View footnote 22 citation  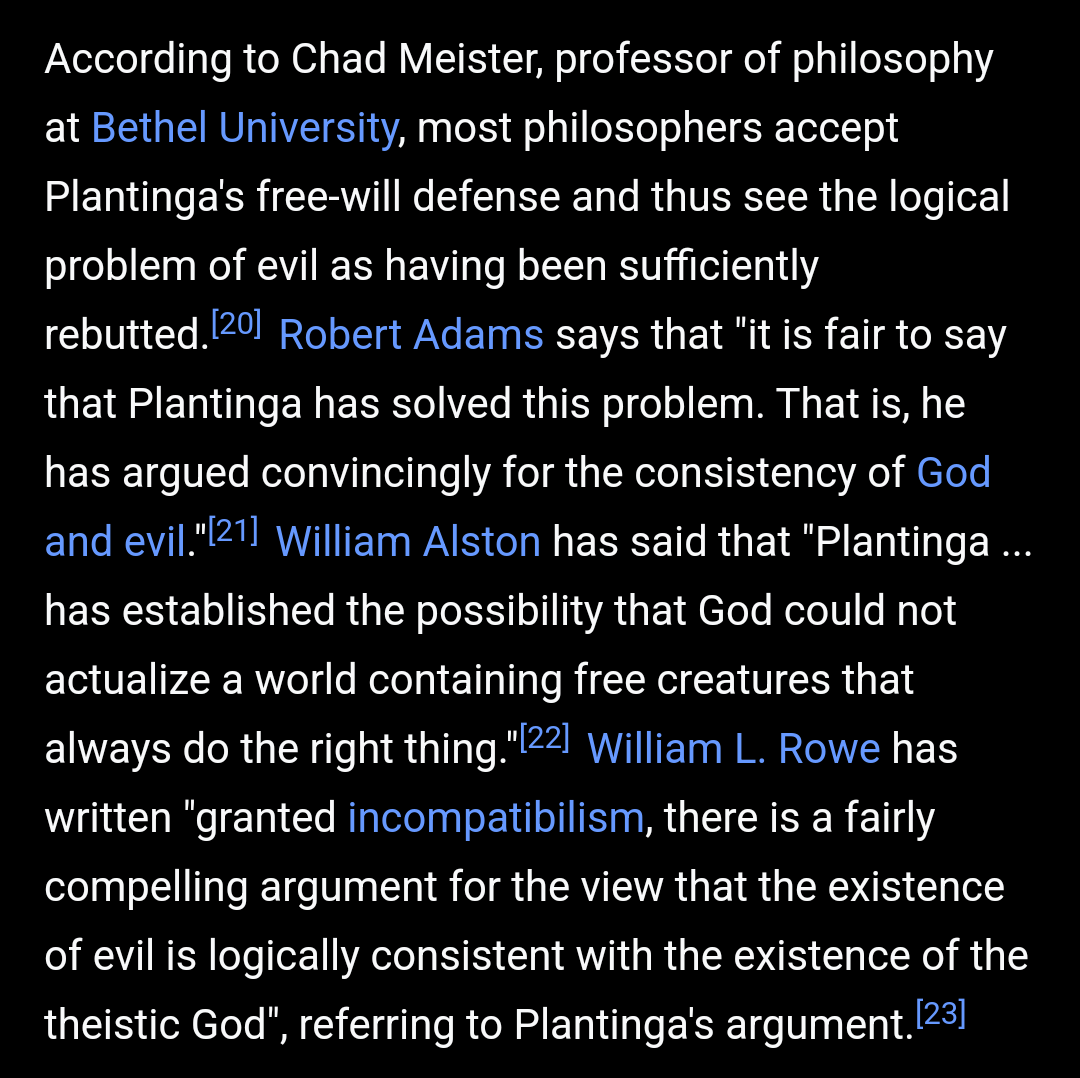pos(545,740)
